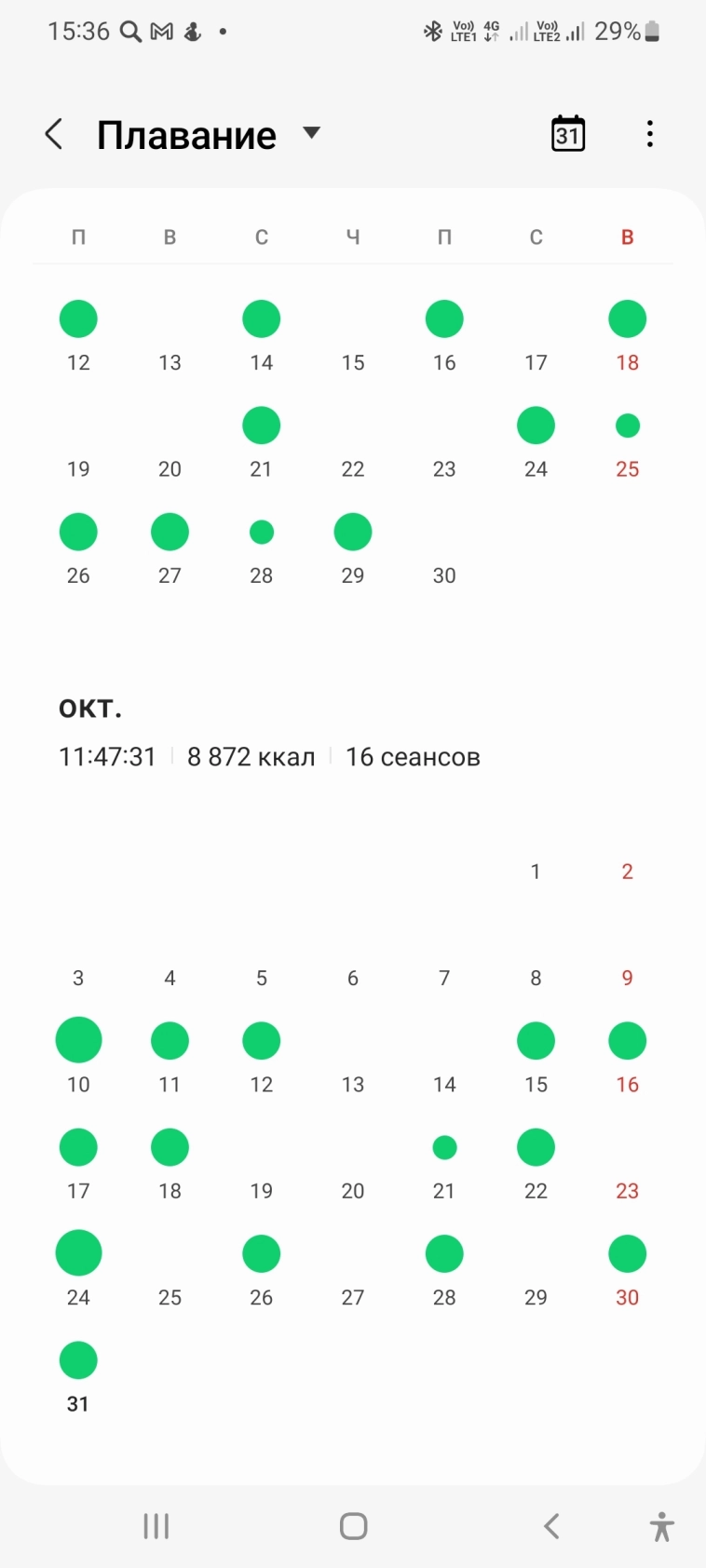Go back using the top-left arrow

(54, 135)
